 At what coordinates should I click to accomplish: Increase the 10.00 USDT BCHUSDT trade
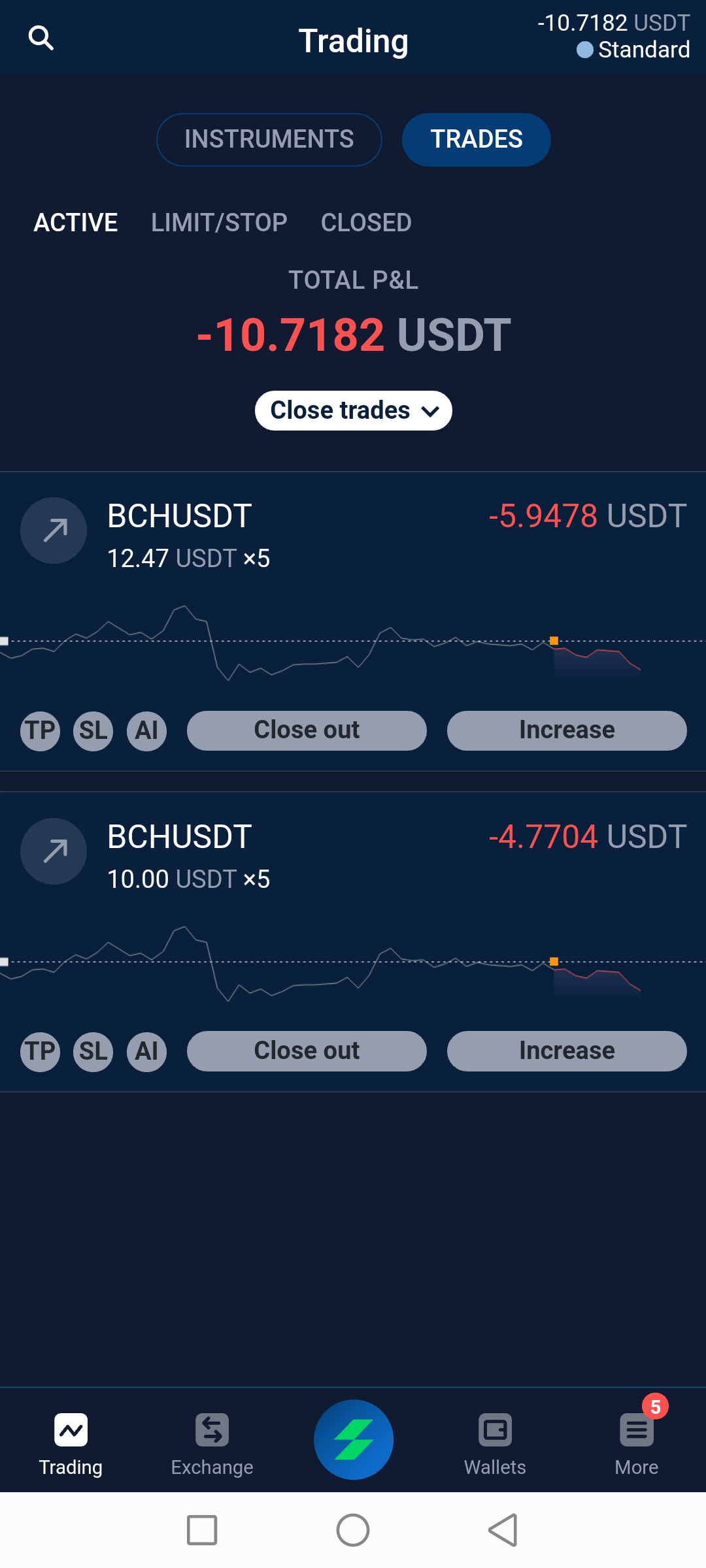click(567, 1051)
